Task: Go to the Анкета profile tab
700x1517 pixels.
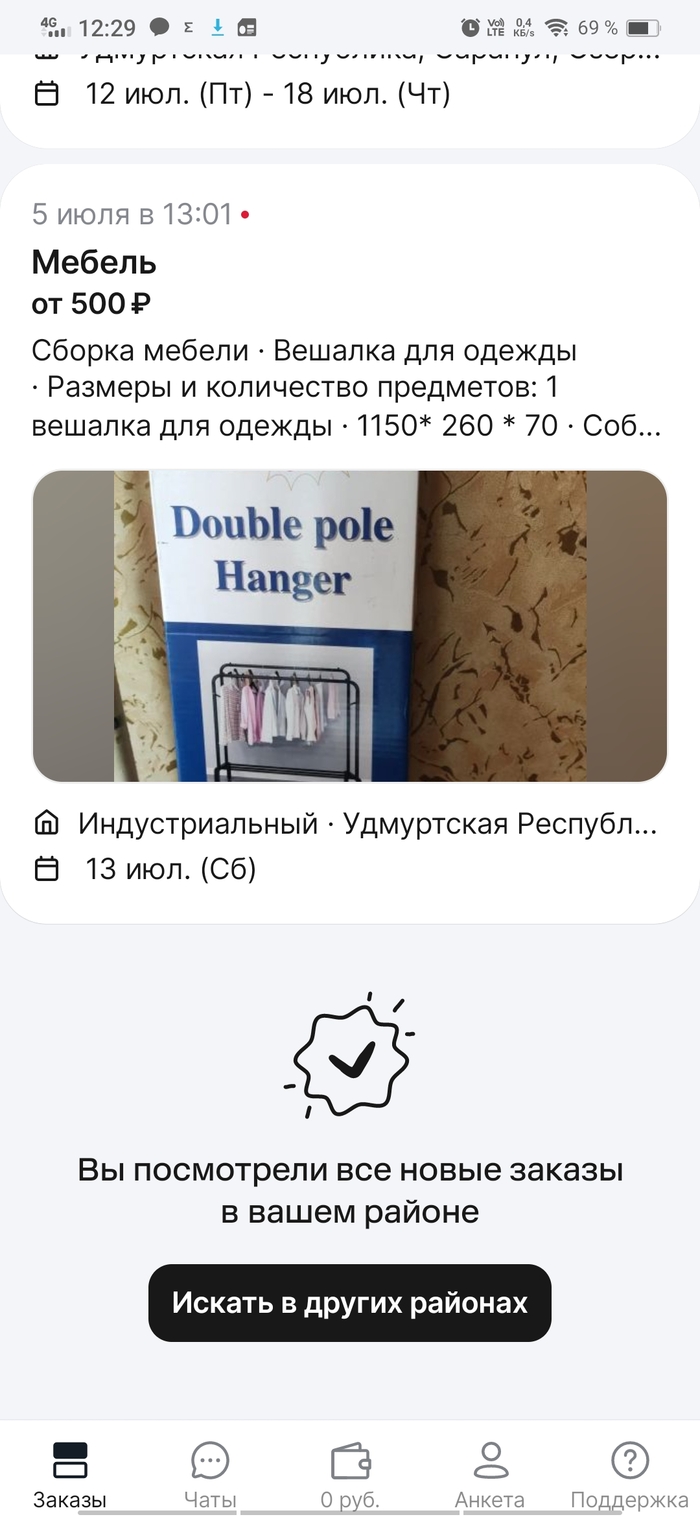Action: tap(490, 1474)
